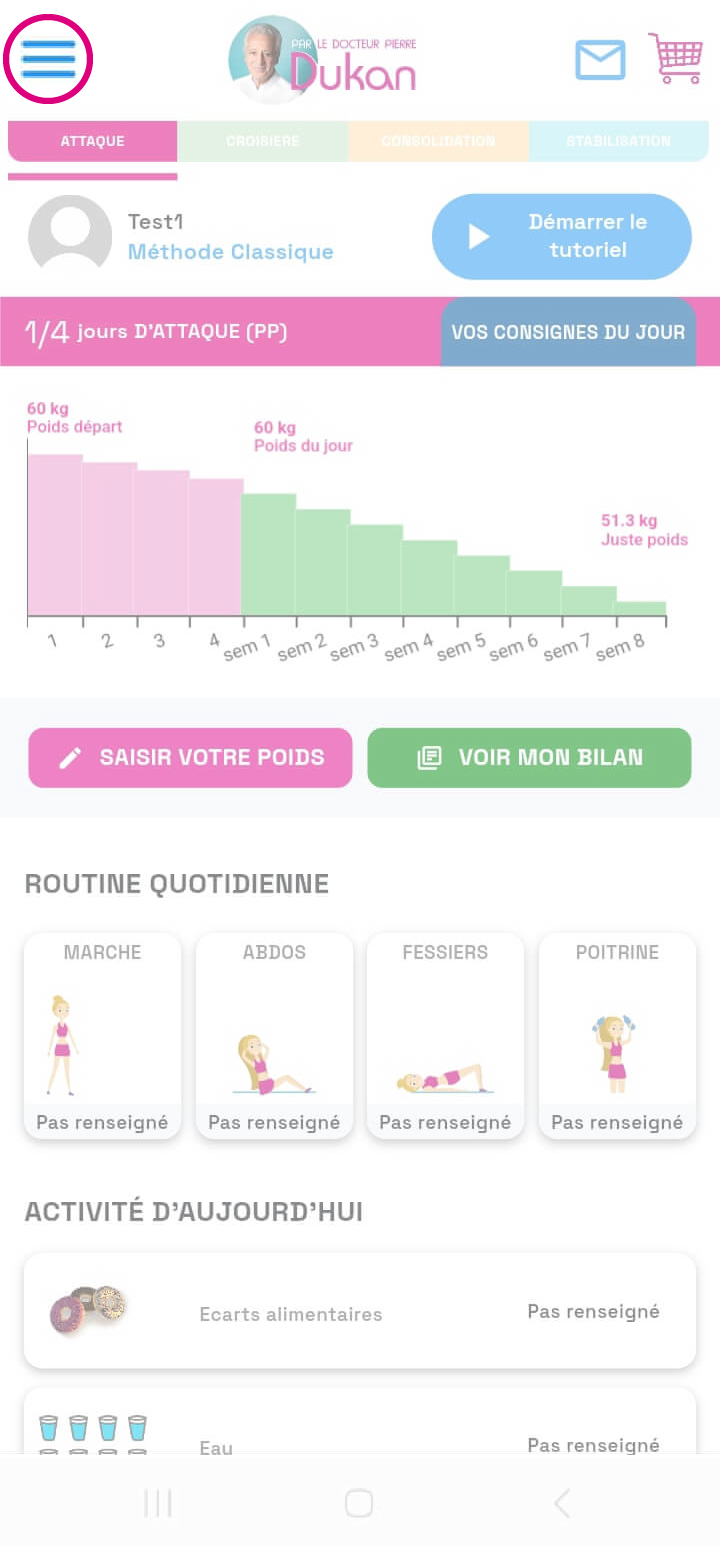Open VOS CONSIGNES DU JOUR
Image resolution: width=721 pixels, height=1546 pixels.
[x=568, y=332]
